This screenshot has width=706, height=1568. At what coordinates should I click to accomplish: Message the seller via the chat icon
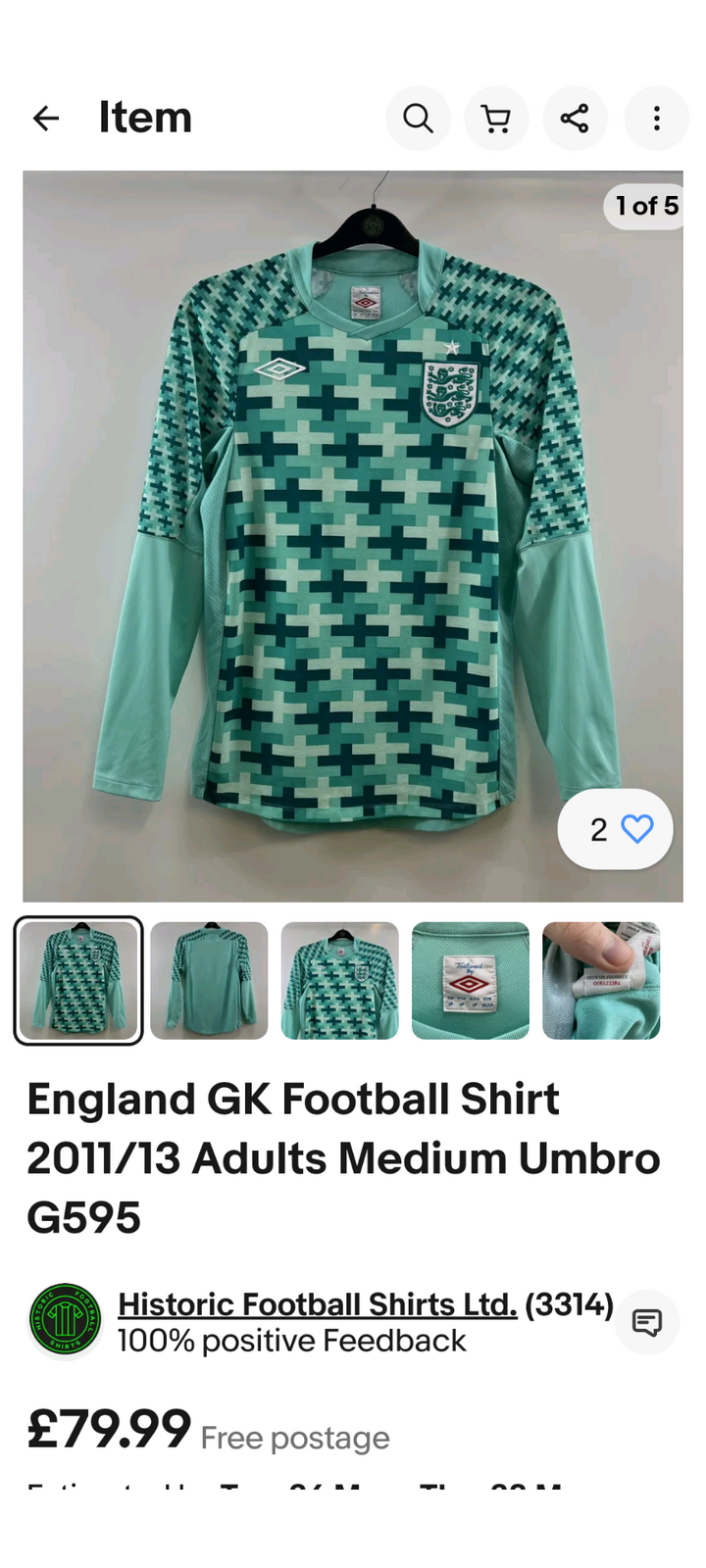647,1323
